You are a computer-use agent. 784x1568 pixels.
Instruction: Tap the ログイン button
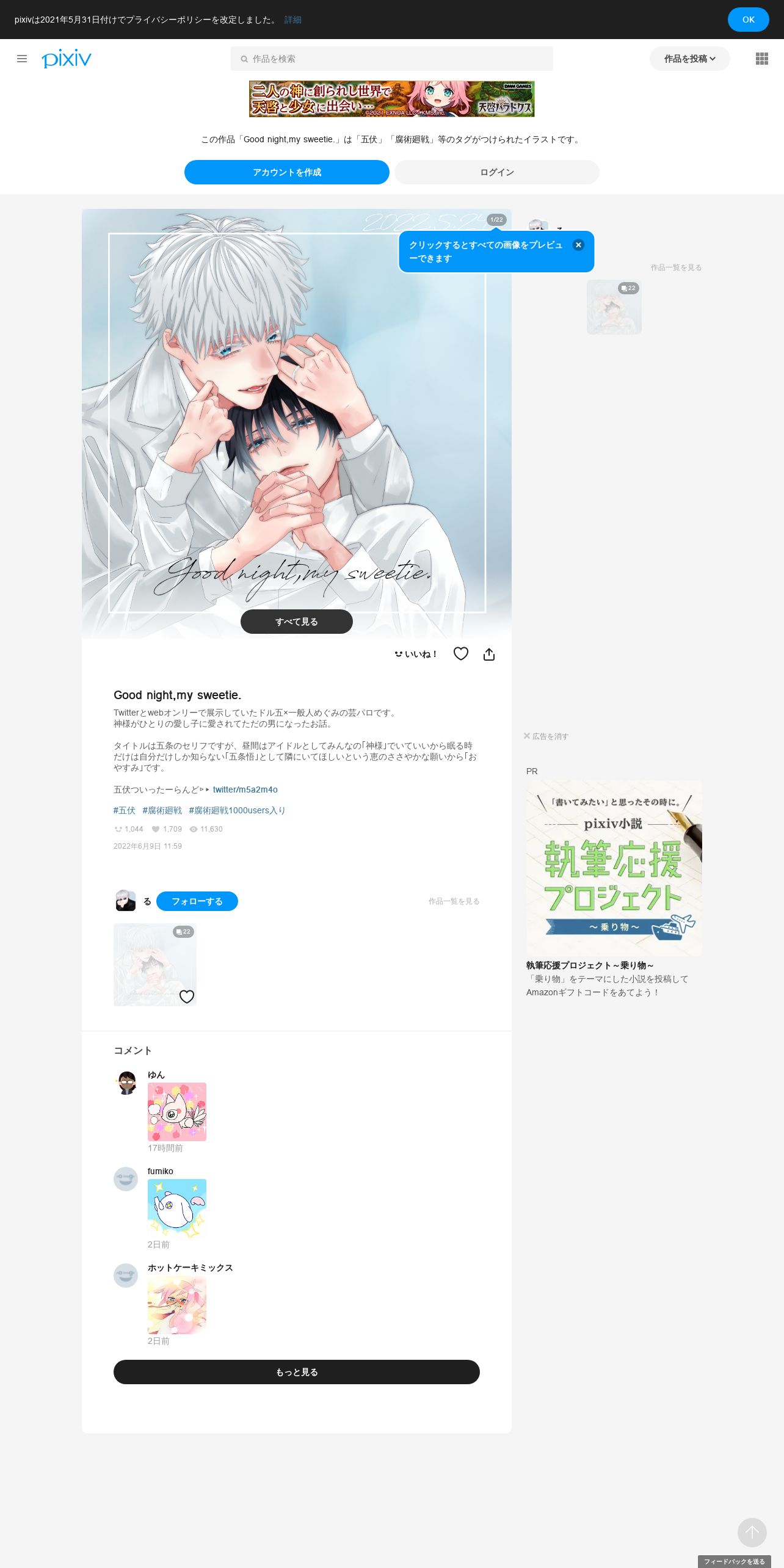click(x=497, y=172)
